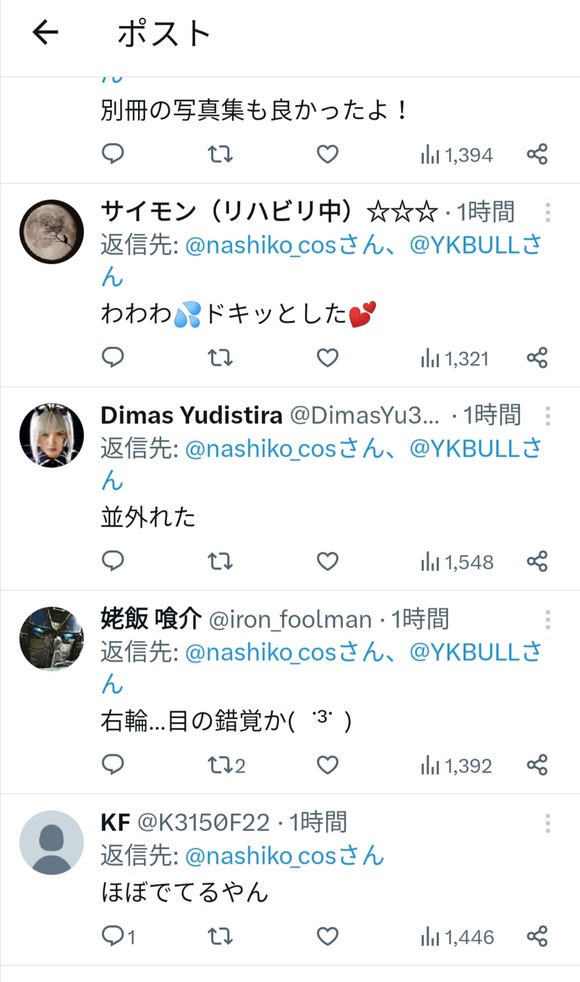This screenshot has width=580, height=982.
Task: Go back using the top-left arrow
Action: pos(45,32)
